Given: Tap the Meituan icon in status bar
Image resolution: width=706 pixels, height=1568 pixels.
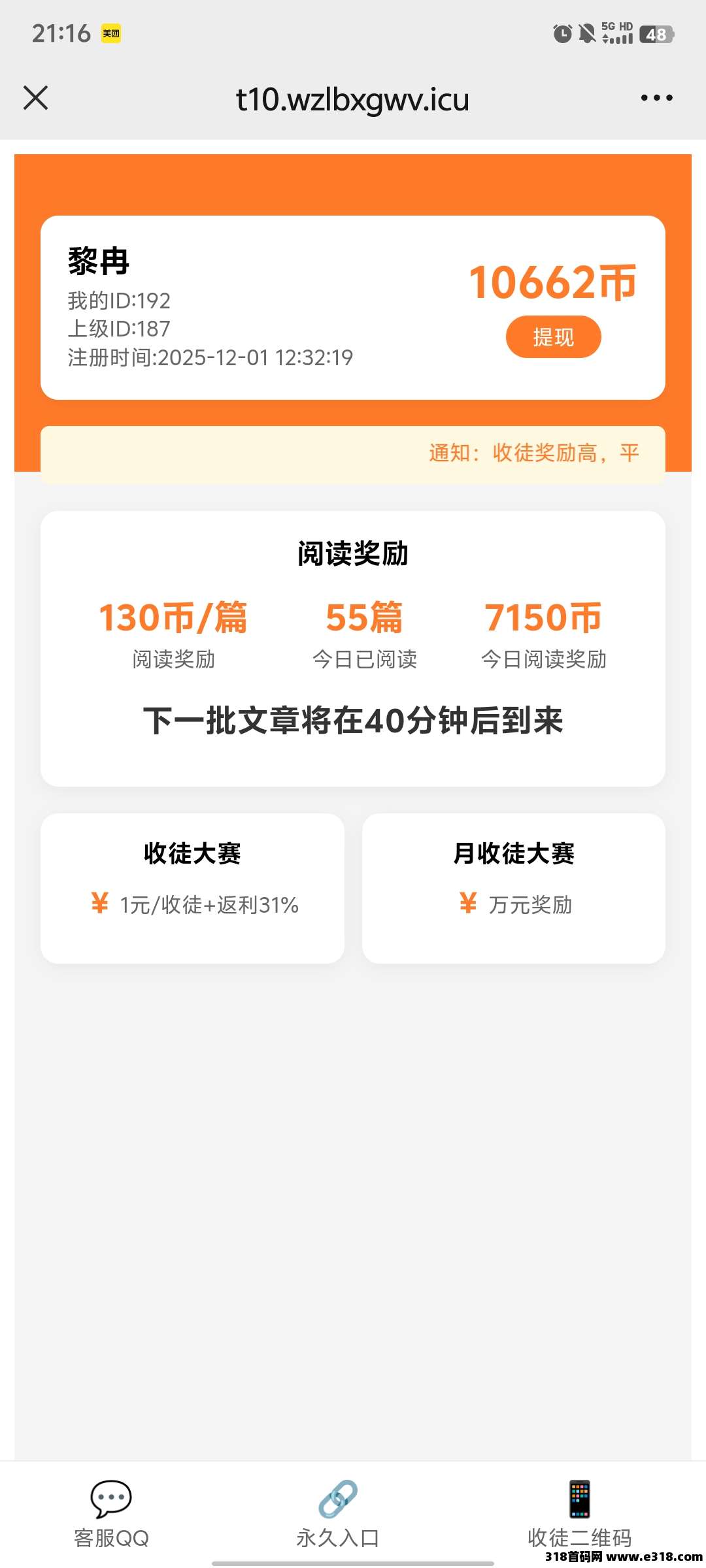Looking at the screenshot, I should (111, 33).
